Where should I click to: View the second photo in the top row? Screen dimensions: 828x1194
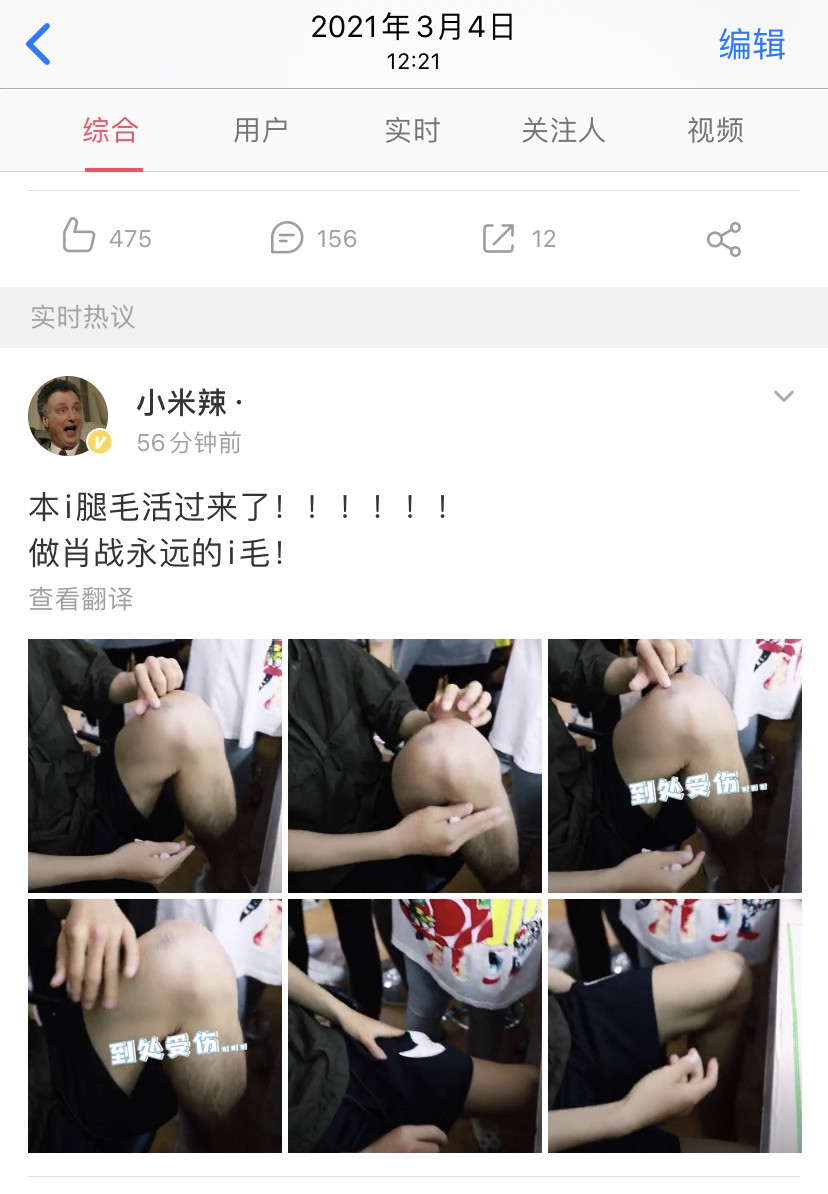tap(415, 766)
